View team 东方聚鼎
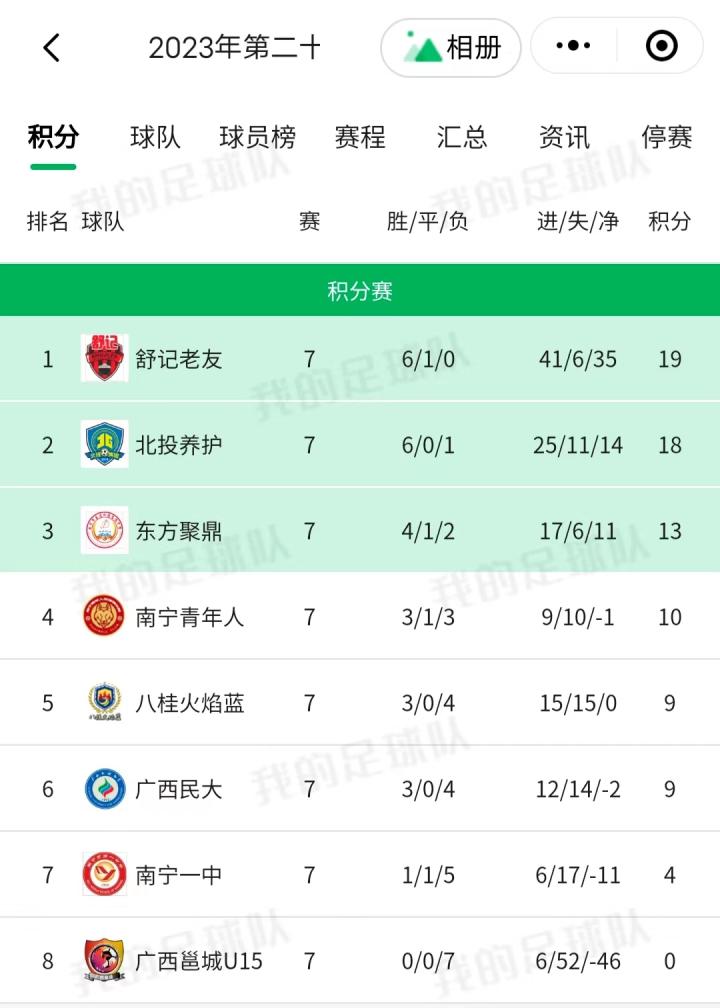720x1008 pixels. pyautogui.click(x=179, y=531)
